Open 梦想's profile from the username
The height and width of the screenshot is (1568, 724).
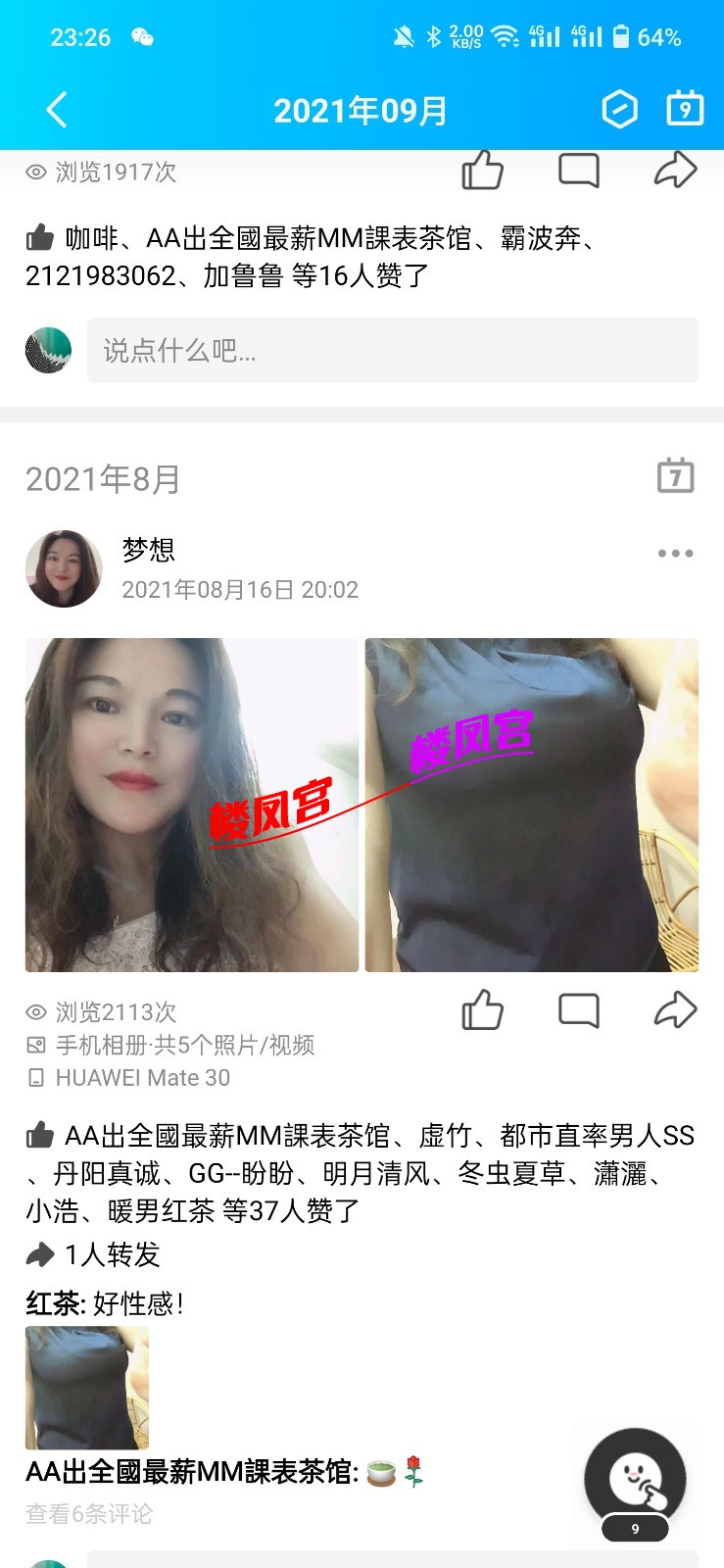tap(147, 551)
